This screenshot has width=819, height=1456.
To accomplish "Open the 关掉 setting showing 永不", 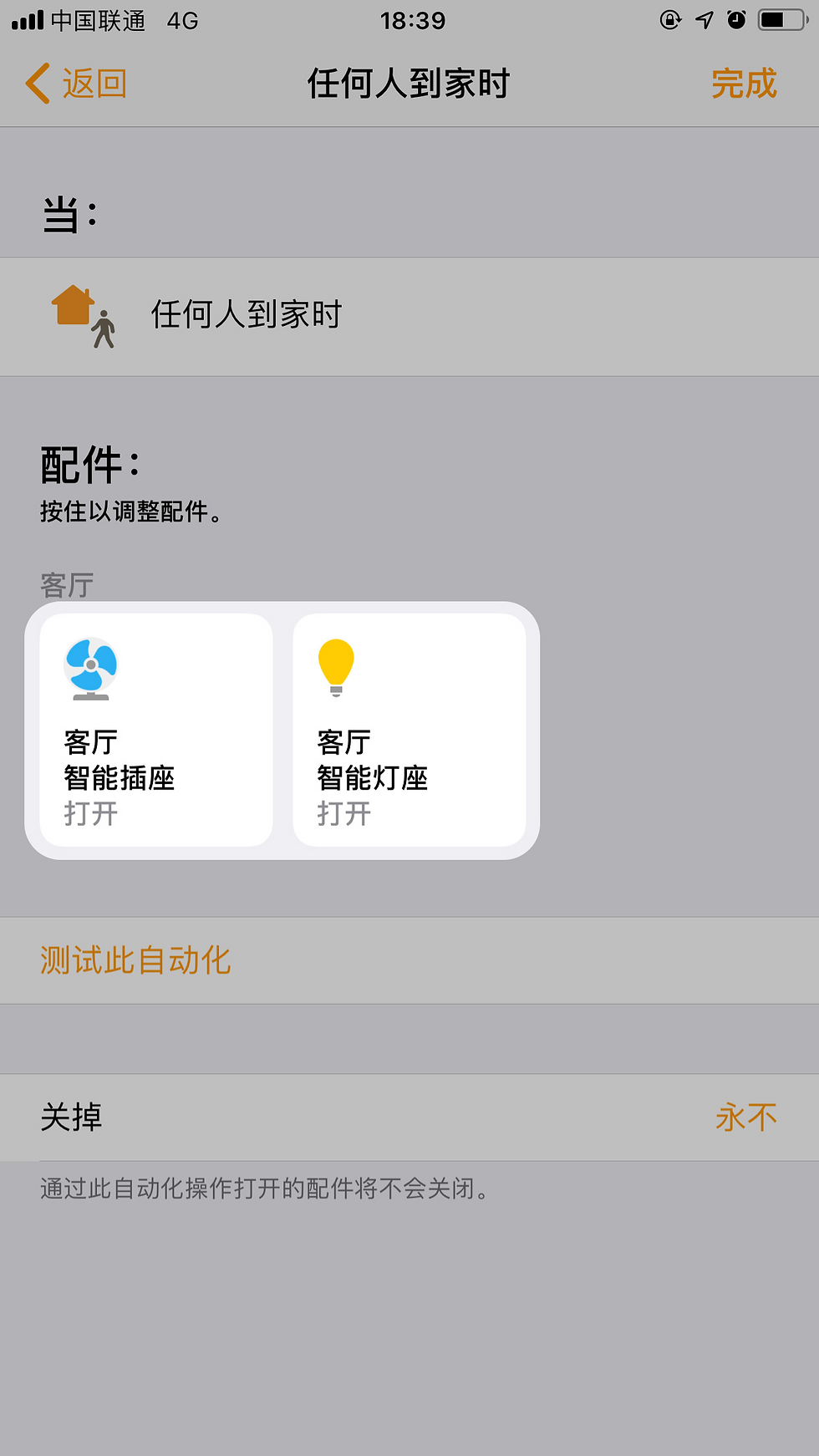I will [x=409, y=1117].
